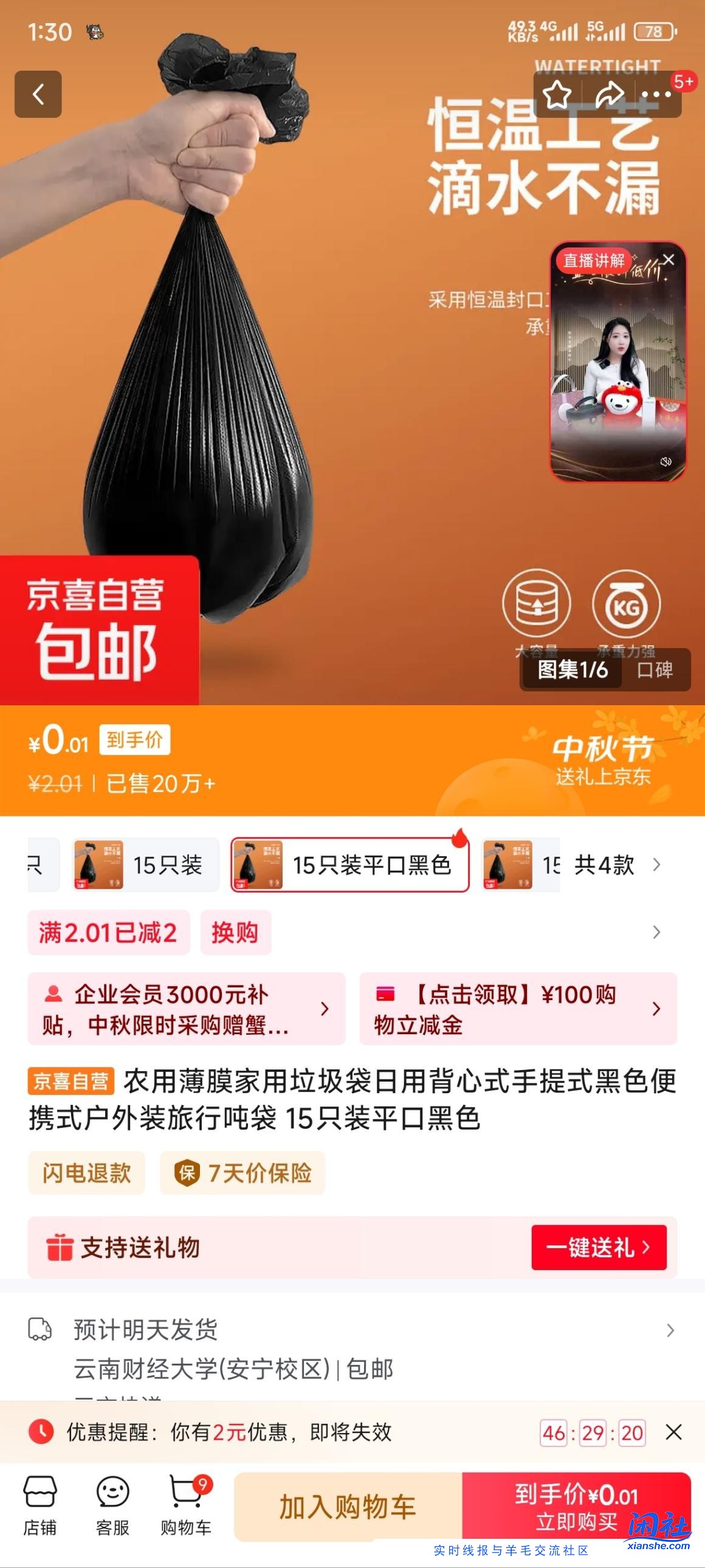The height and width of the screenshot is (1568, 705).
Task: Select the 15只装平口黑色 variant
Action: tap(349, 865)
